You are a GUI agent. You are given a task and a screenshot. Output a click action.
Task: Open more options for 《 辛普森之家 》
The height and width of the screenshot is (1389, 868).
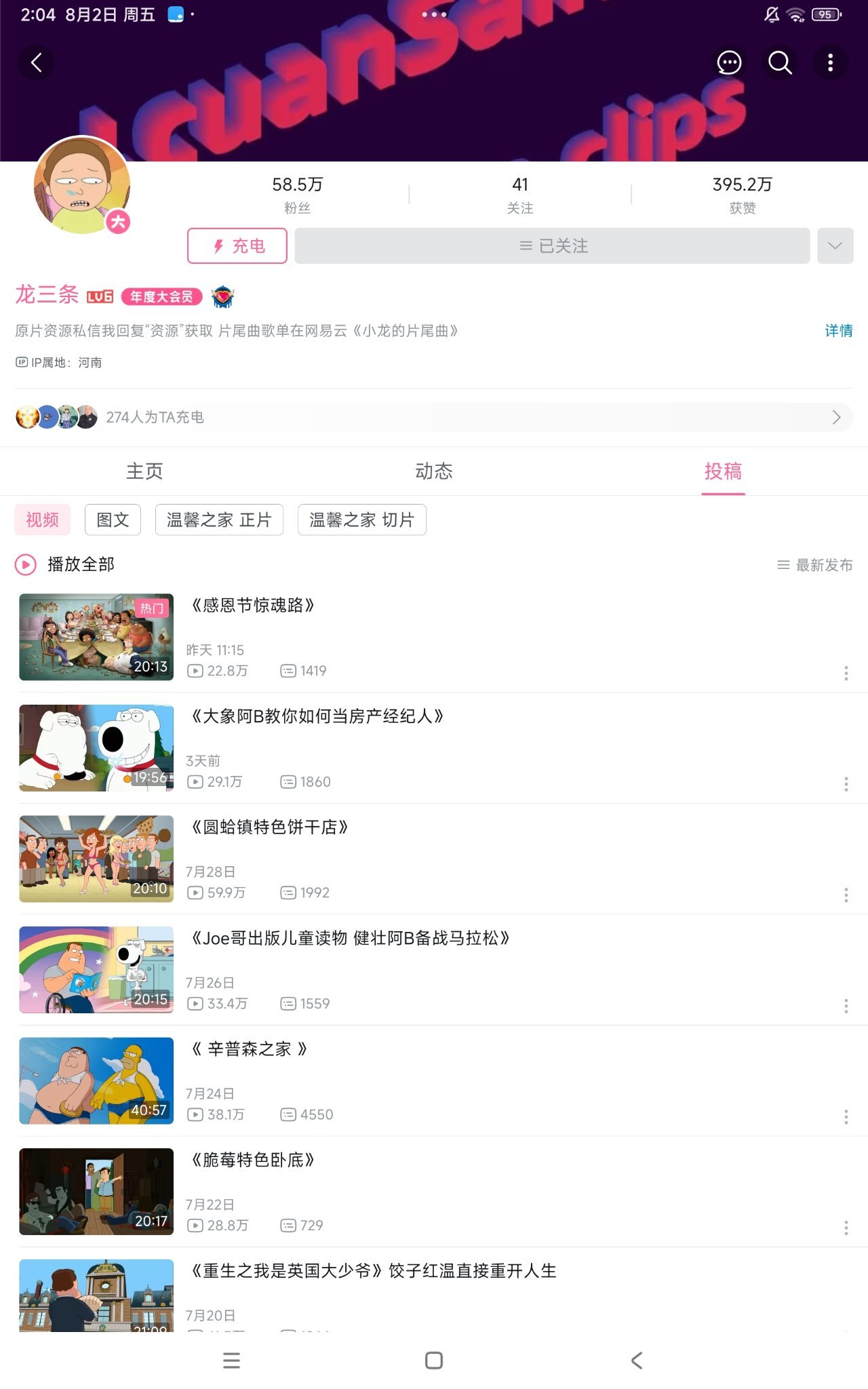pyautogui.click(x=846, y=1117)
